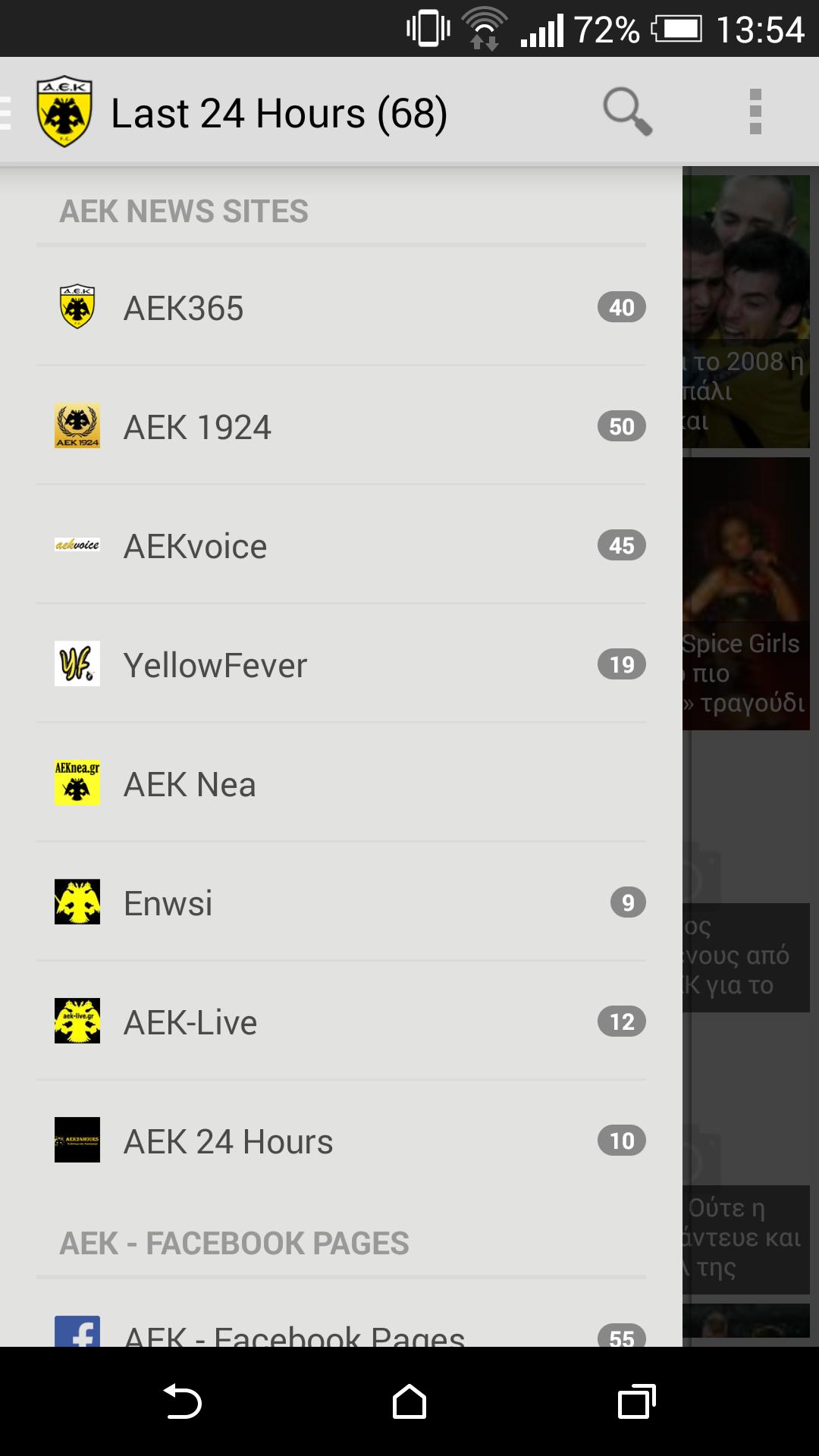View AEK-Live articles
This screenshot has height=1456, width=819.
(x=341, y=1022)
